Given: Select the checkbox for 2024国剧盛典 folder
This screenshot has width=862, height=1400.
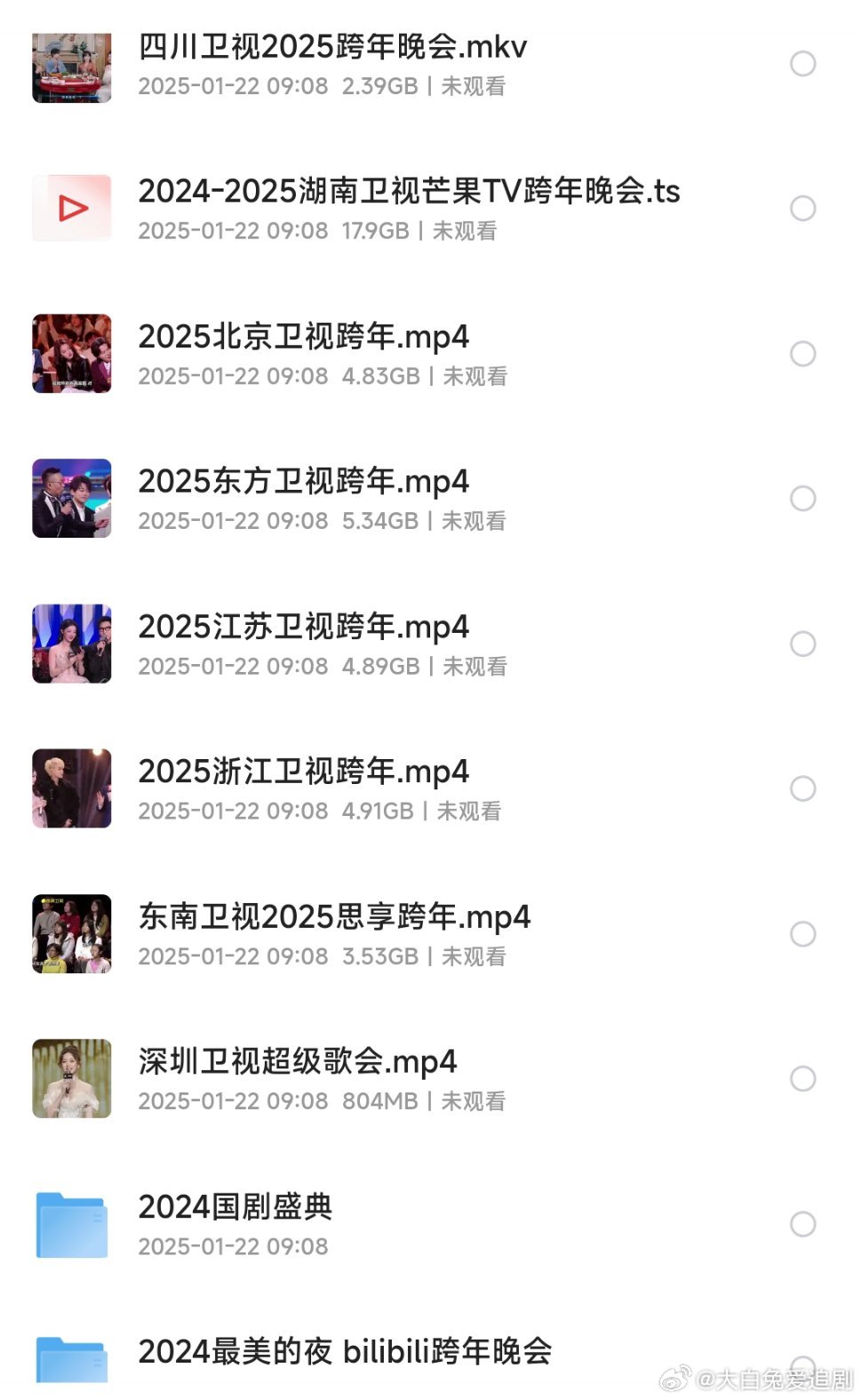Looking at the screenshot, I should tap(802, 1224).
